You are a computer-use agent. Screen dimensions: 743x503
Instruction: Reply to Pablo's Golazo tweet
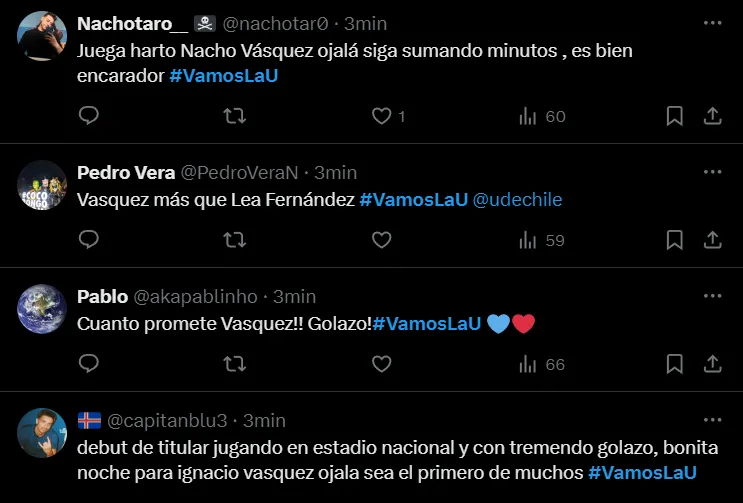[89, 364]
